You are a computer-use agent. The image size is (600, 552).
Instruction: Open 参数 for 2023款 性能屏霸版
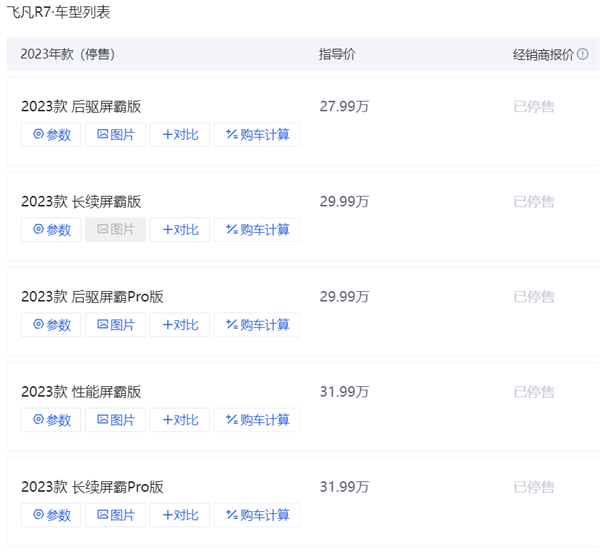click(x=51, y=420)
